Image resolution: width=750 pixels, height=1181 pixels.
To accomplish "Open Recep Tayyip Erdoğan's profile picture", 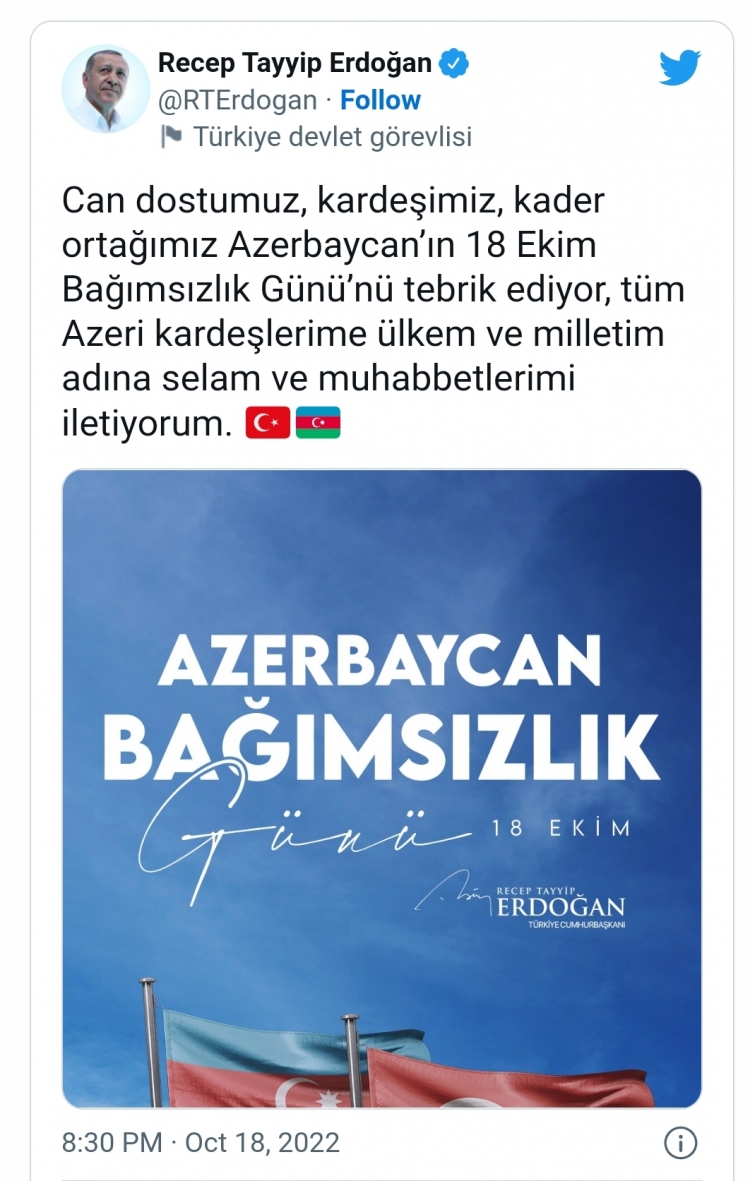I will click(x=105, y=88).
